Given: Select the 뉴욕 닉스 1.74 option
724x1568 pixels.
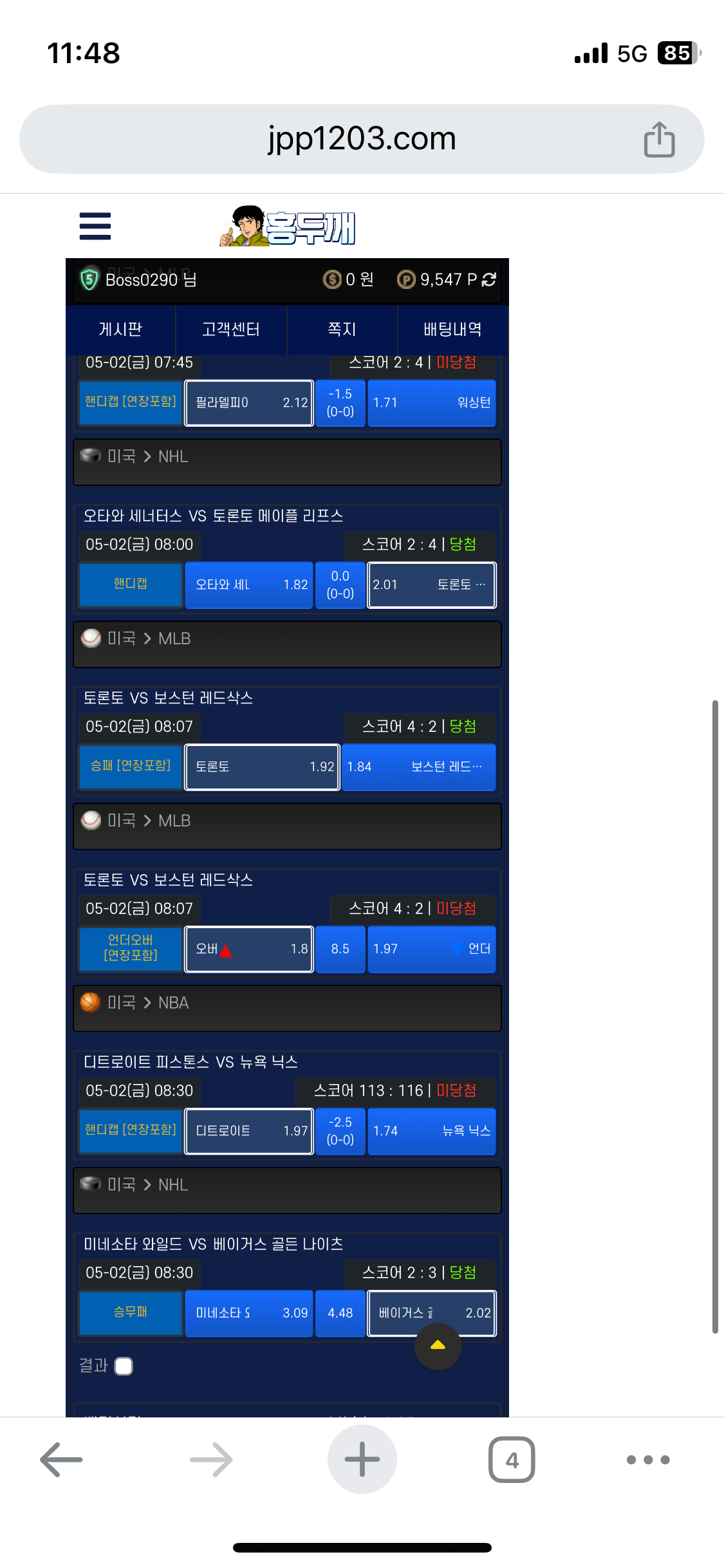Looking at the screenshot, I should click(432, 1131).
